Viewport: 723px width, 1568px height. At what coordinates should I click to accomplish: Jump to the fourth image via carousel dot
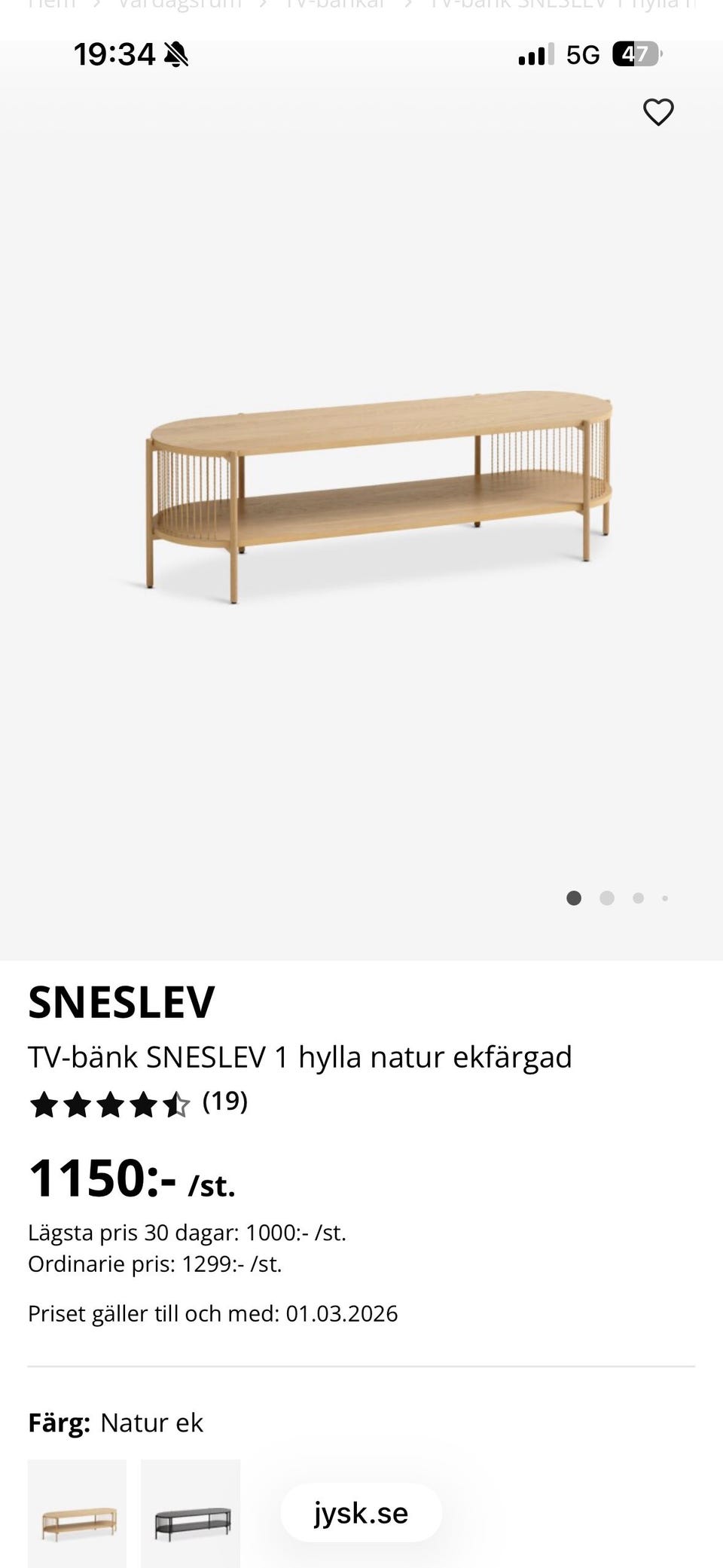(x=665, y=898)
